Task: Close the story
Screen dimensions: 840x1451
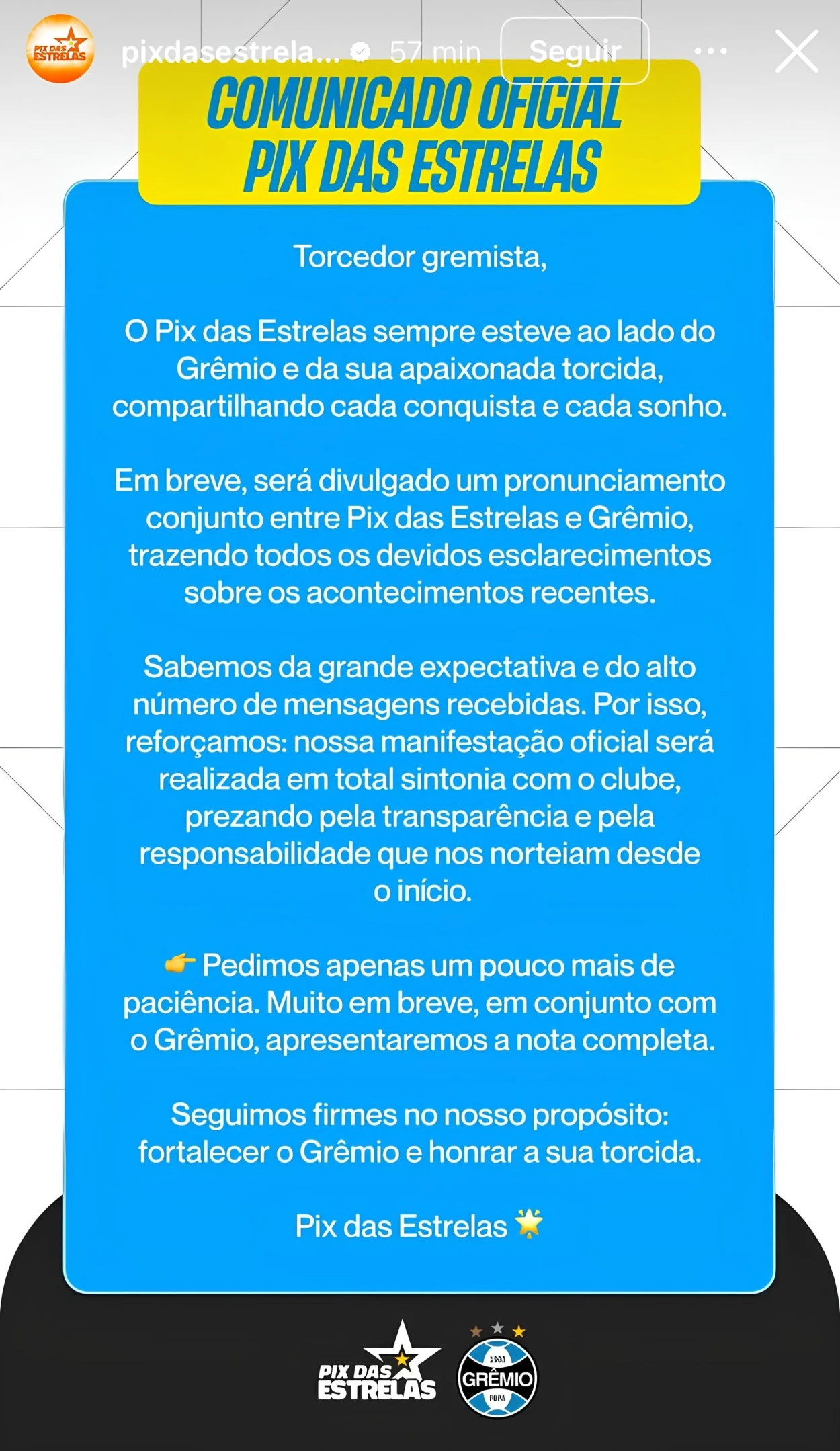Action: (796, 50)
